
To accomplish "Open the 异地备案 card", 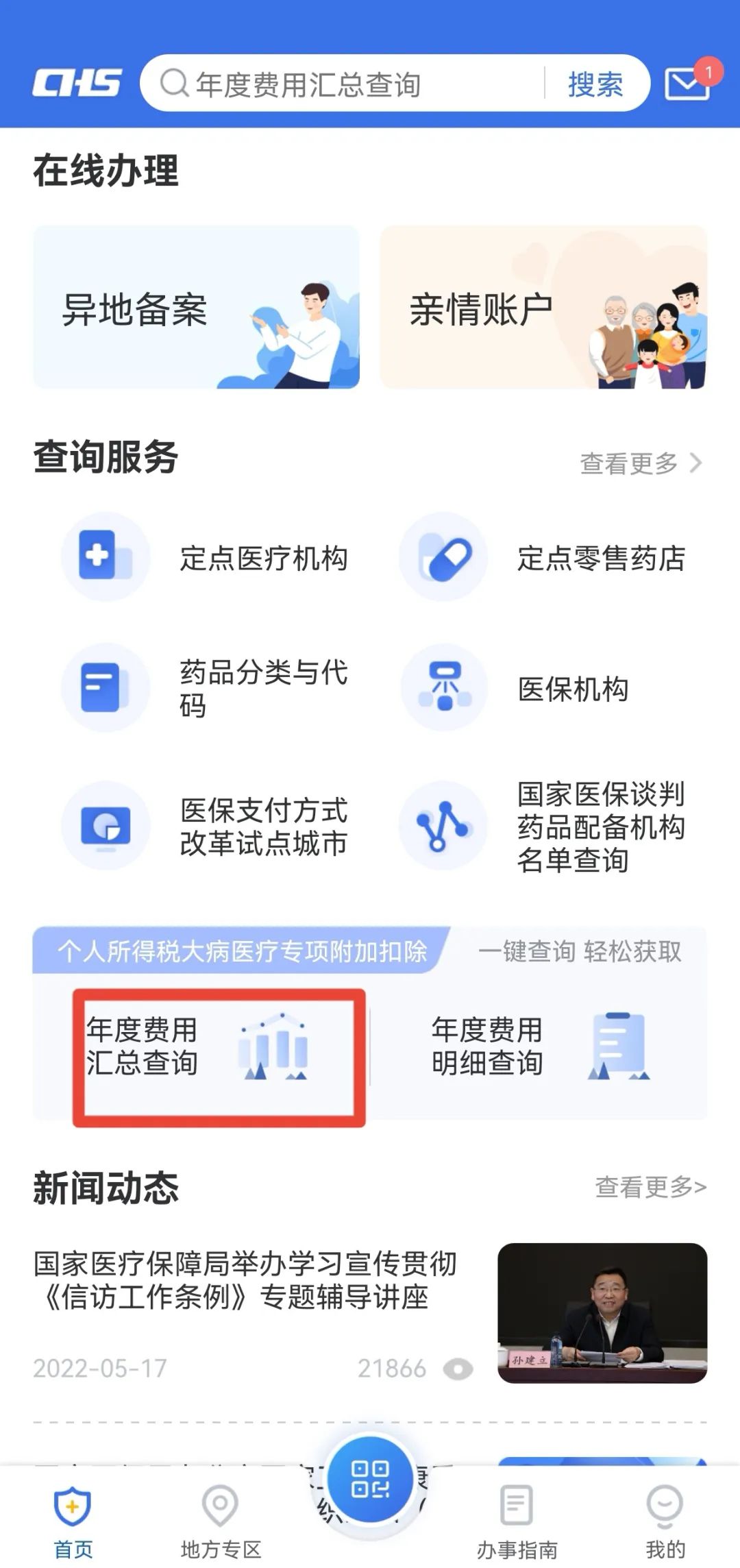I will point(196,307).
